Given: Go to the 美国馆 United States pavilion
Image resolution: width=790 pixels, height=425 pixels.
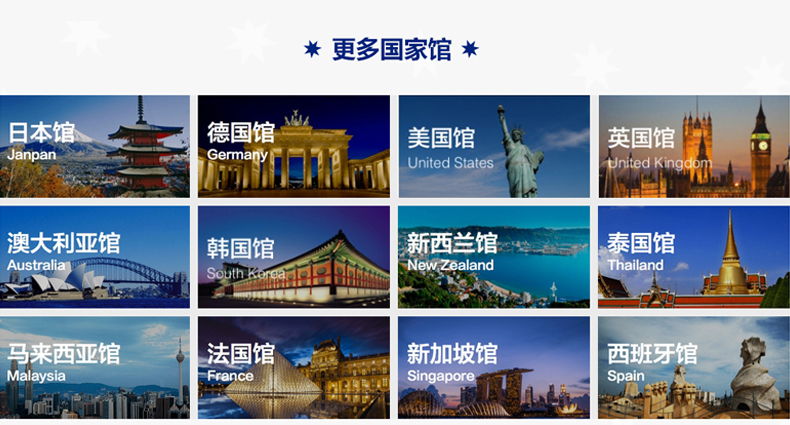Looking at the screenshot, I should tap(493, 146).
